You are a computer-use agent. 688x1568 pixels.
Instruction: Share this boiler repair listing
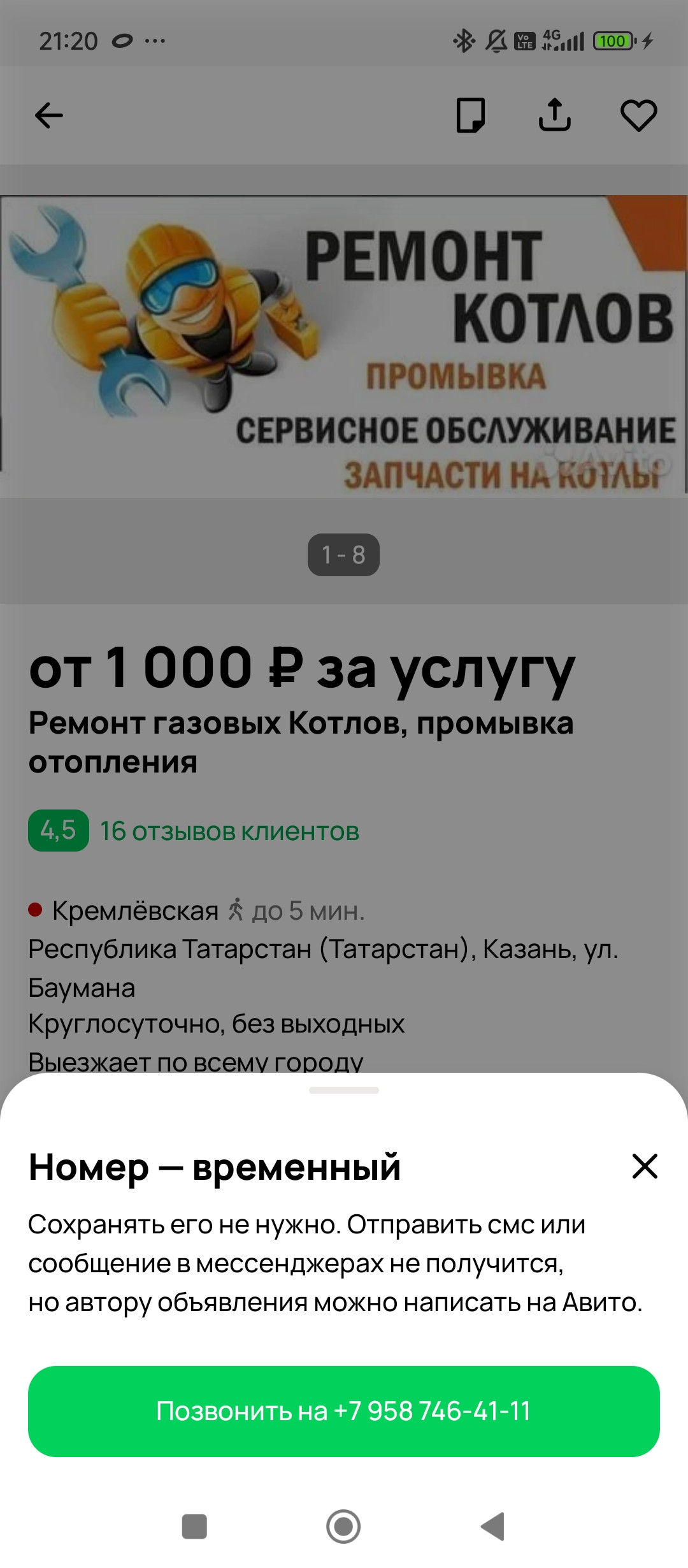click(554, 115)
